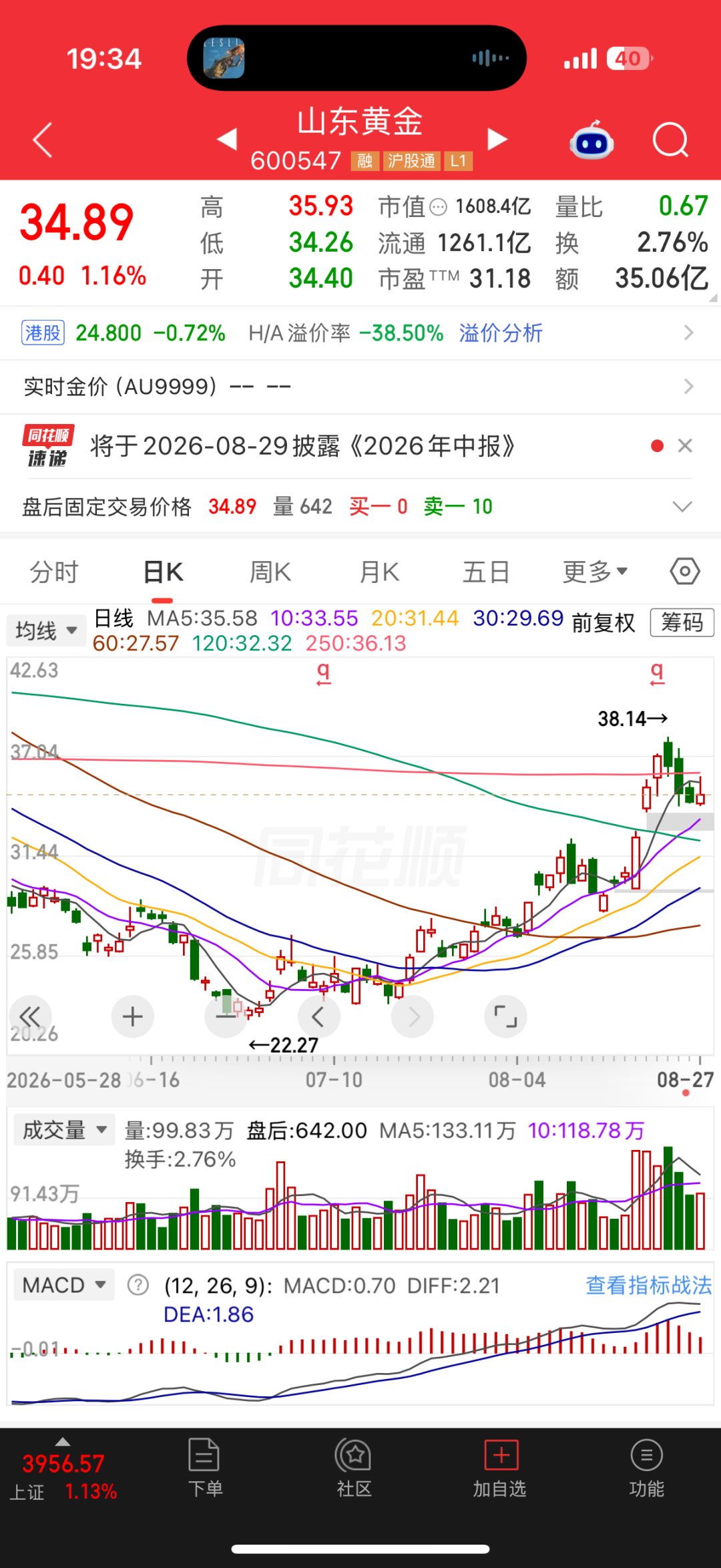Image resolution: width=721 pixels, height=1568 pixels.
Task: Open the 均线 indicator dropdown
Action: (46, 630)
